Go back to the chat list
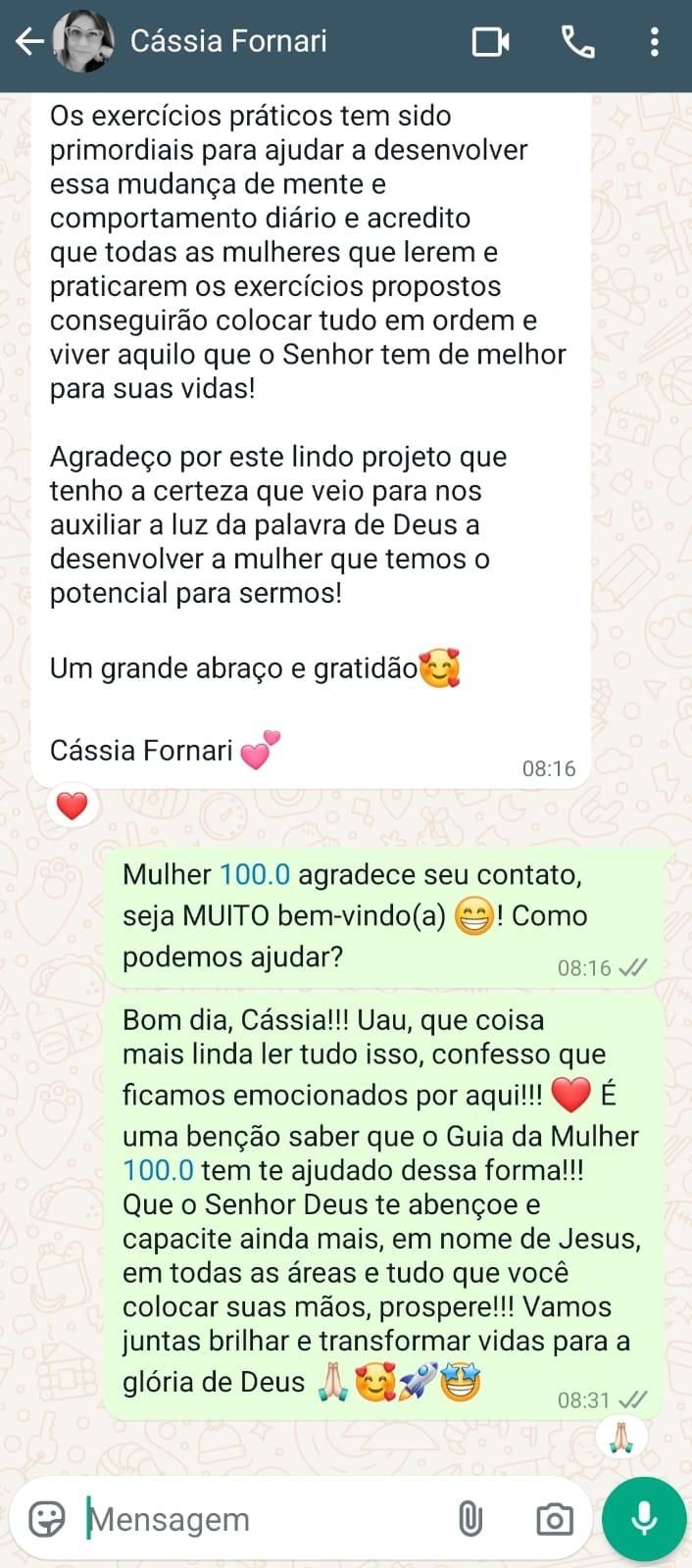This screenshot has height=1568, width=692. point(29,41)
